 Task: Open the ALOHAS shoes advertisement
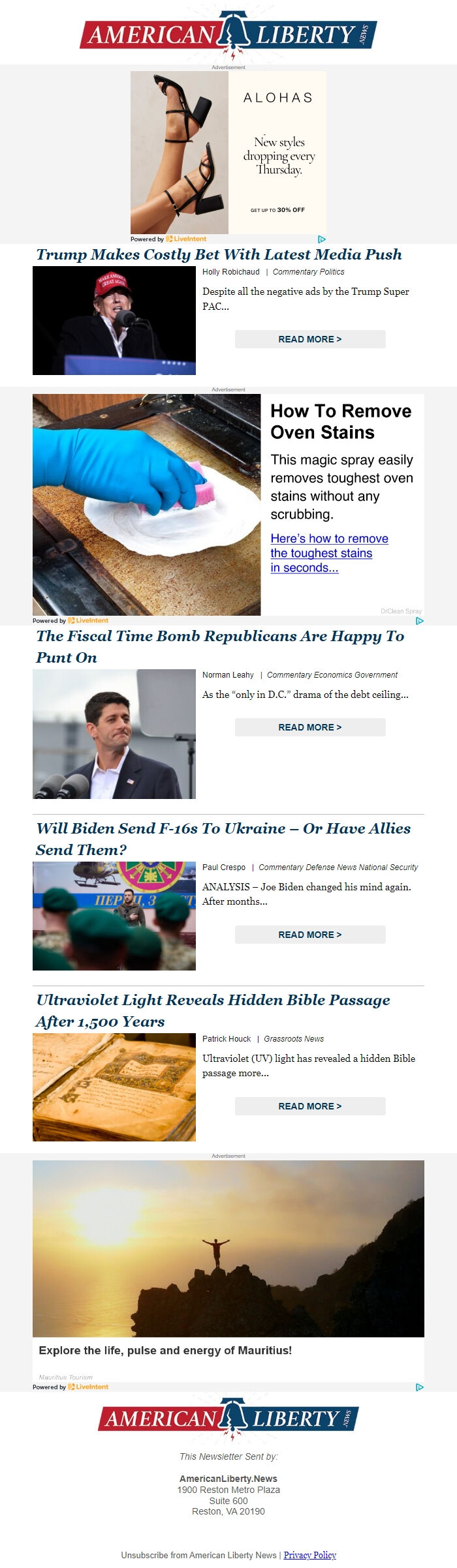(228, 153)
